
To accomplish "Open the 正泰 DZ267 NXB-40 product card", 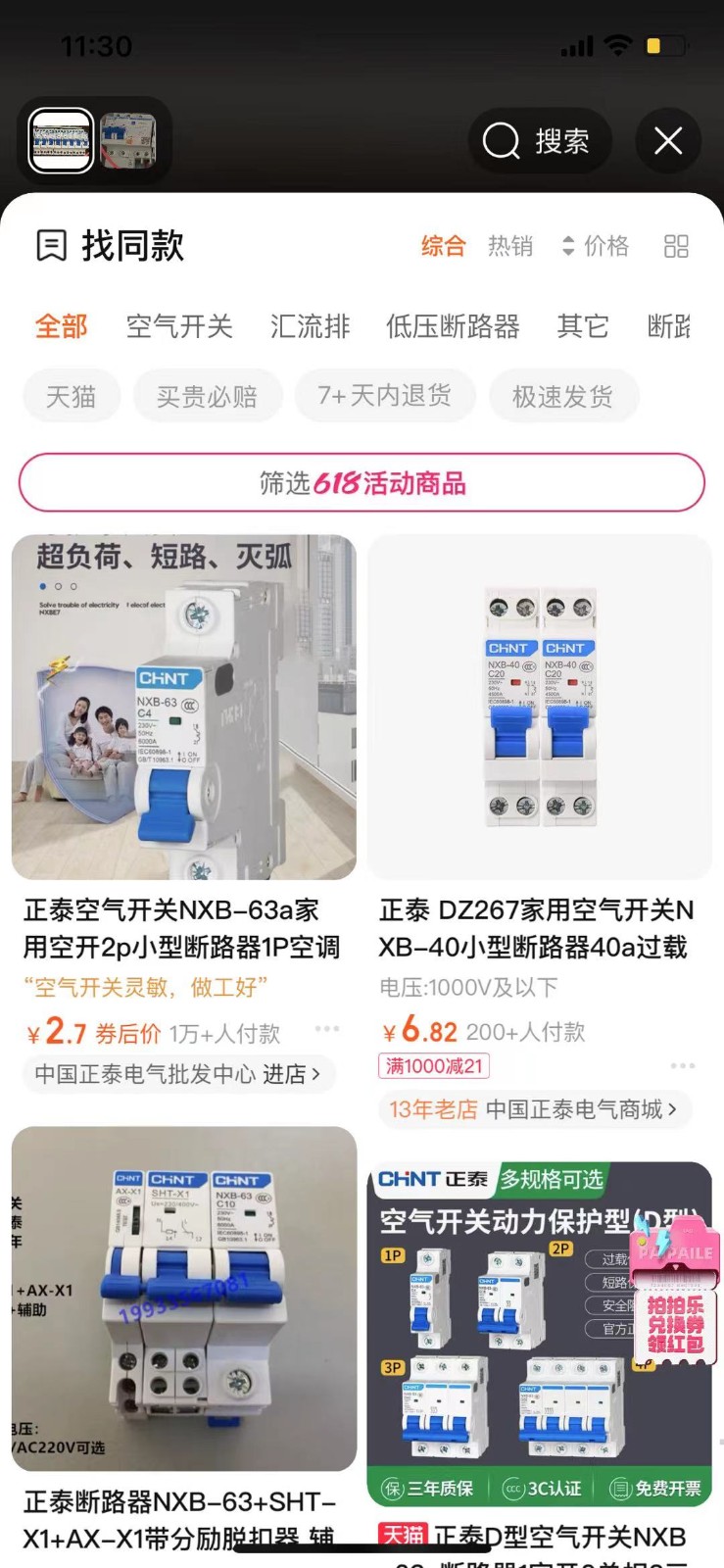I will click(540, 708).
